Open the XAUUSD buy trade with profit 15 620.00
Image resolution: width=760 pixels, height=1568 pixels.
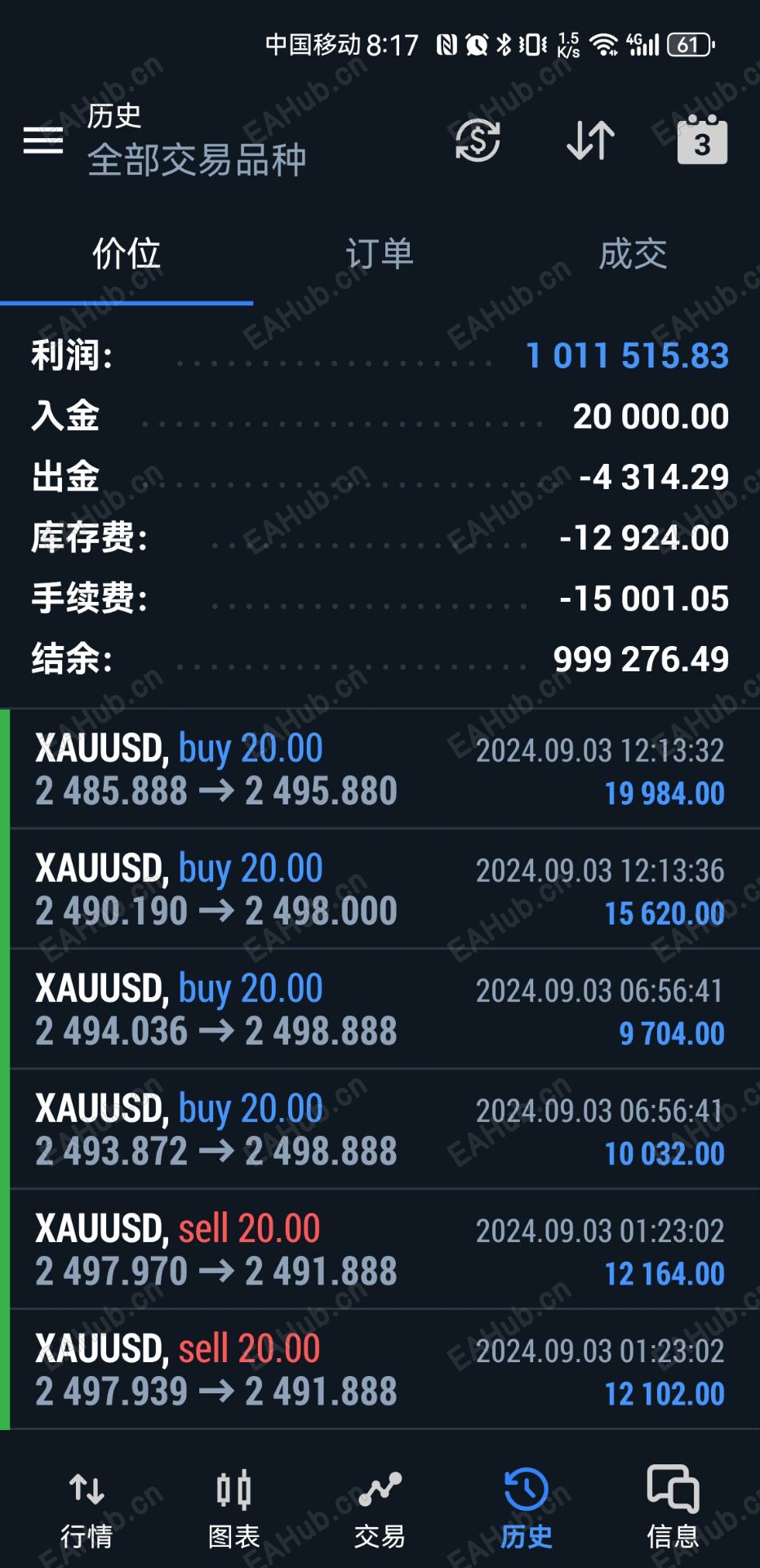pos(380,889)
